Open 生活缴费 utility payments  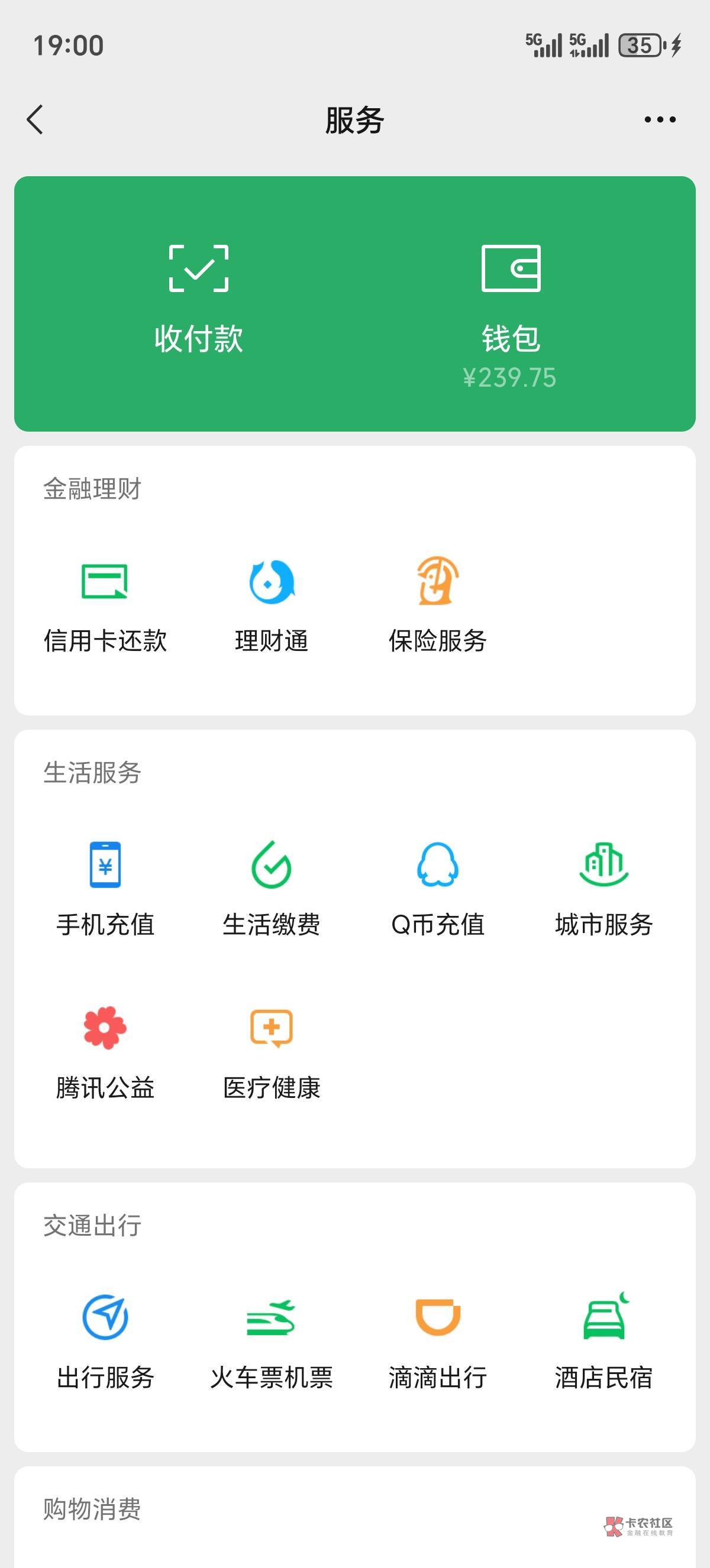272,889
